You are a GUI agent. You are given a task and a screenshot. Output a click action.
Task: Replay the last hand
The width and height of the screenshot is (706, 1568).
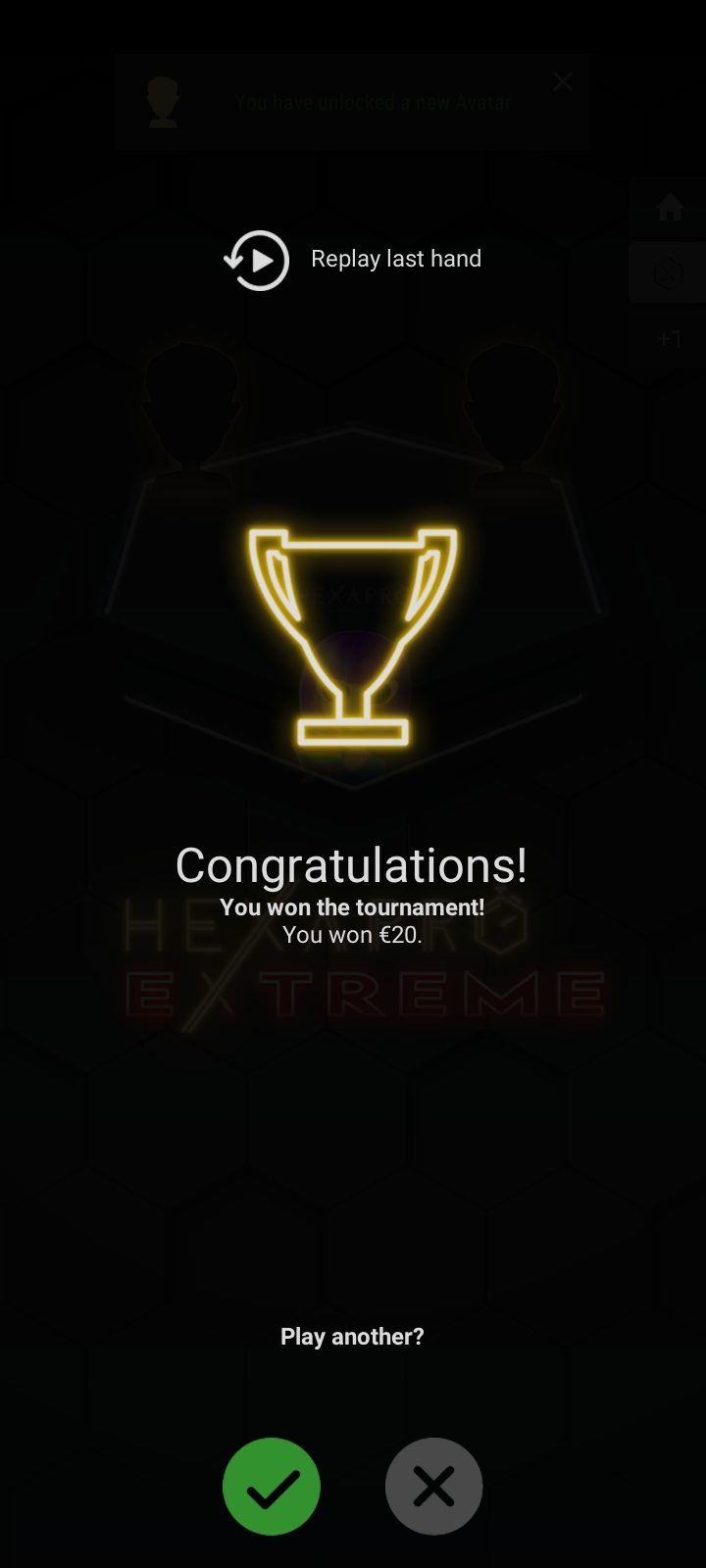coord(353,260)
